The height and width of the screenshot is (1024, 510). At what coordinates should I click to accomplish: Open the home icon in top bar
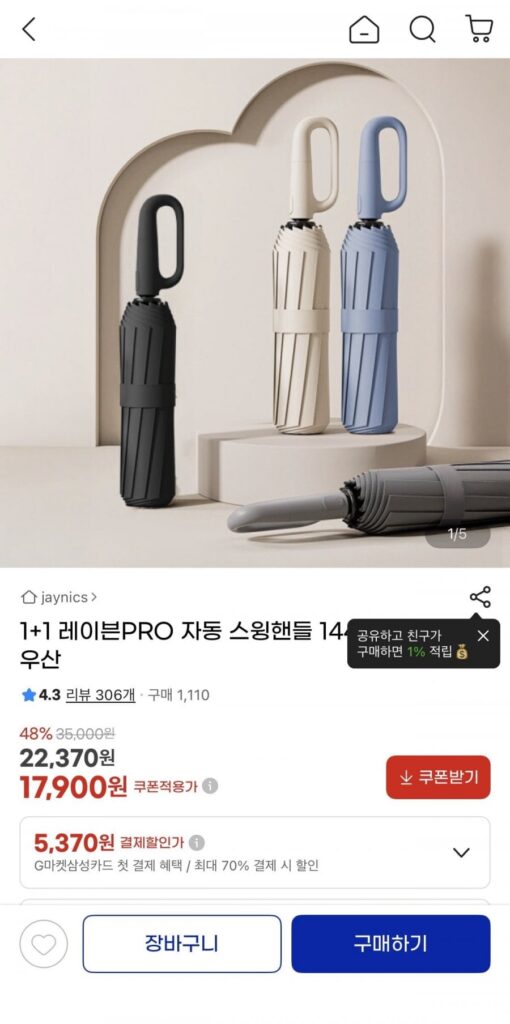coord(364,29)
